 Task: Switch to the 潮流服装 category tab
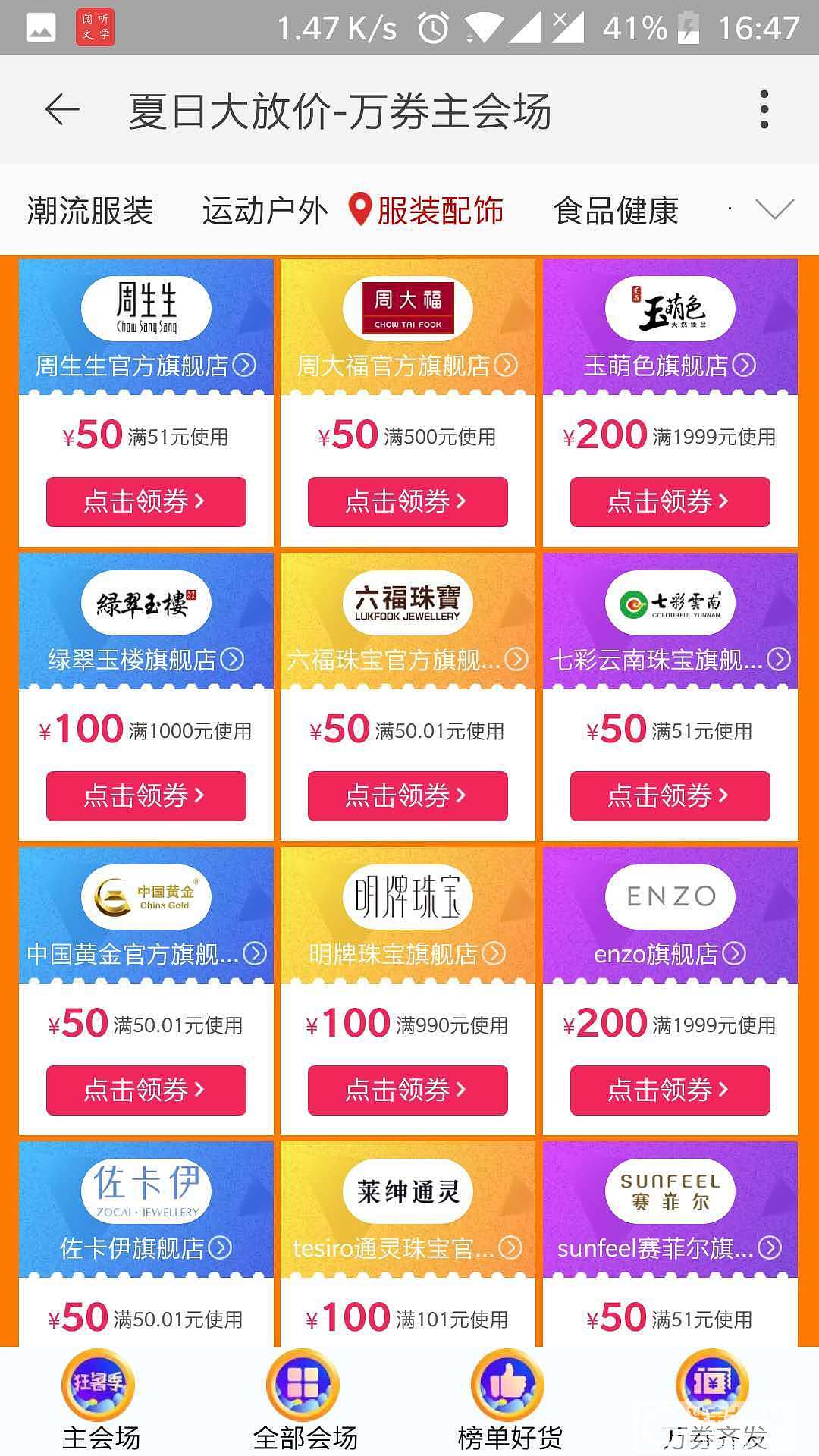90,211
